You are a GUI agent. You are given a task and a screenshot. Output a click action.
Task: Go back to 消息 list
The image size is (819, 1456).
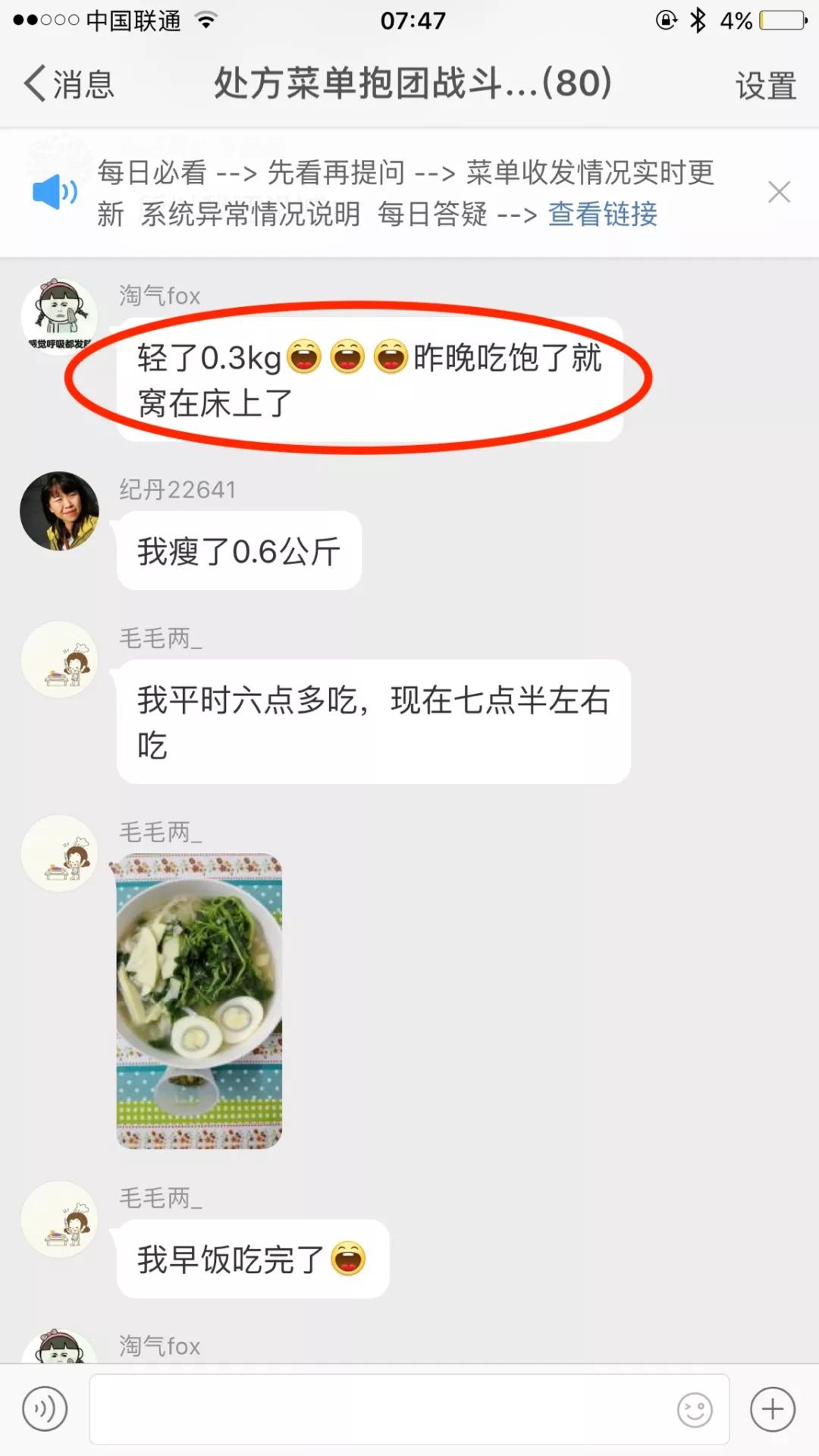(68, 83)
